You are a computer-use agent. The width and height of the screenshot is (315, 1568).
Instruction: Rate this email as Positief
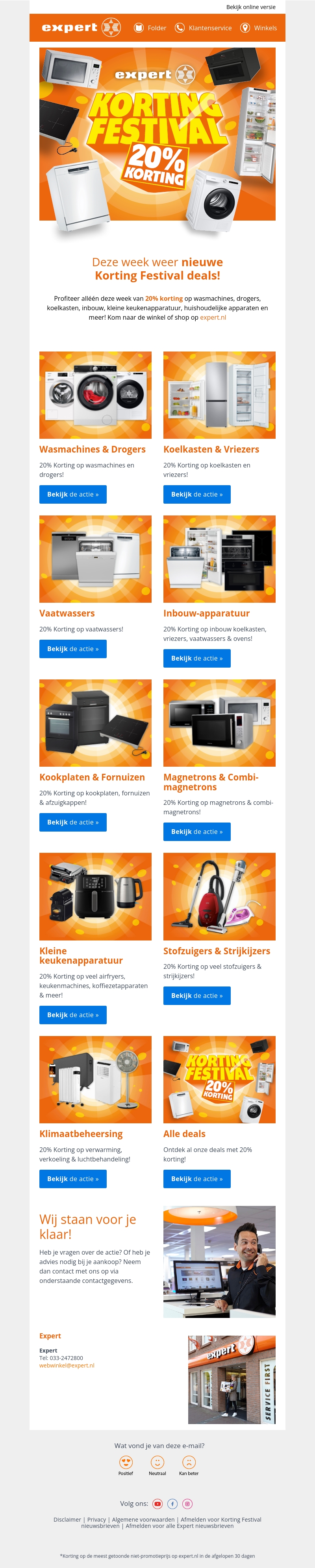(126, 1462)
